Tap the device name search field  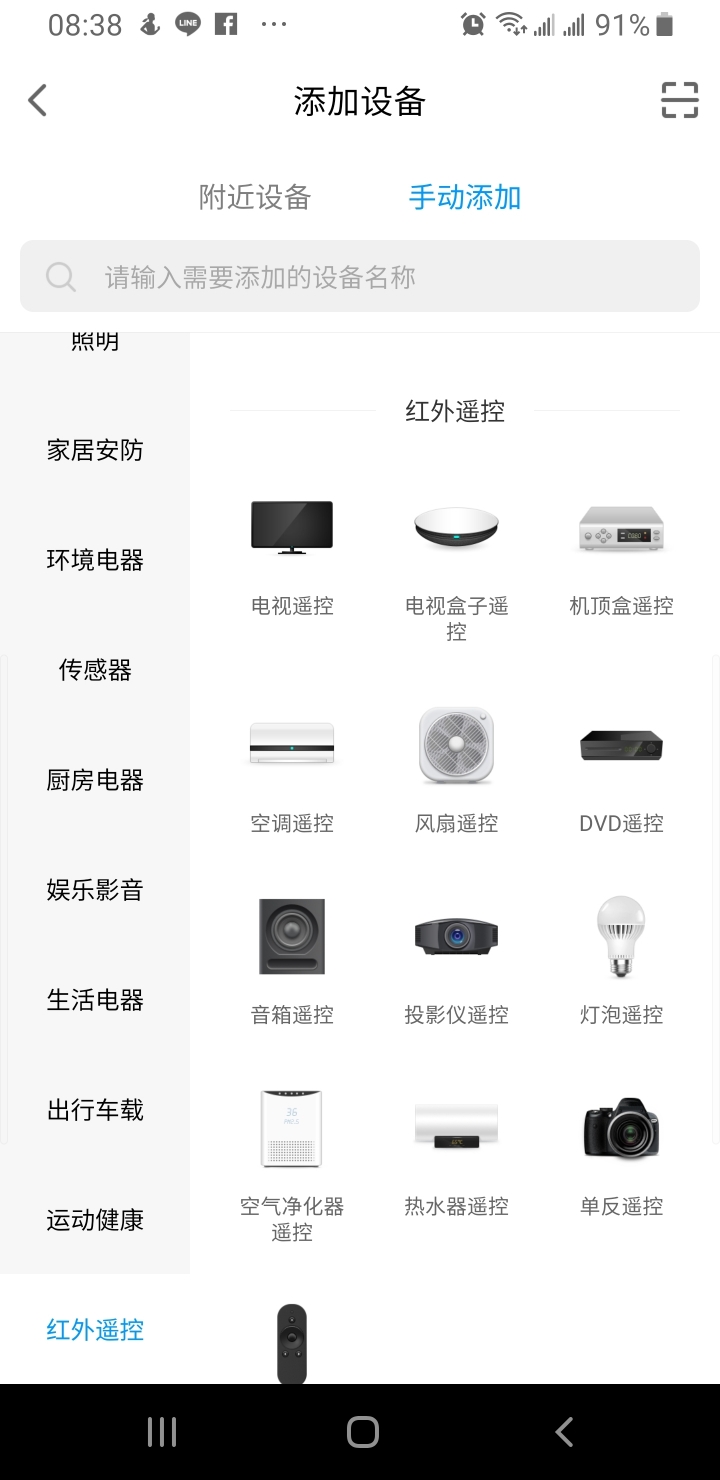(360, 276)
